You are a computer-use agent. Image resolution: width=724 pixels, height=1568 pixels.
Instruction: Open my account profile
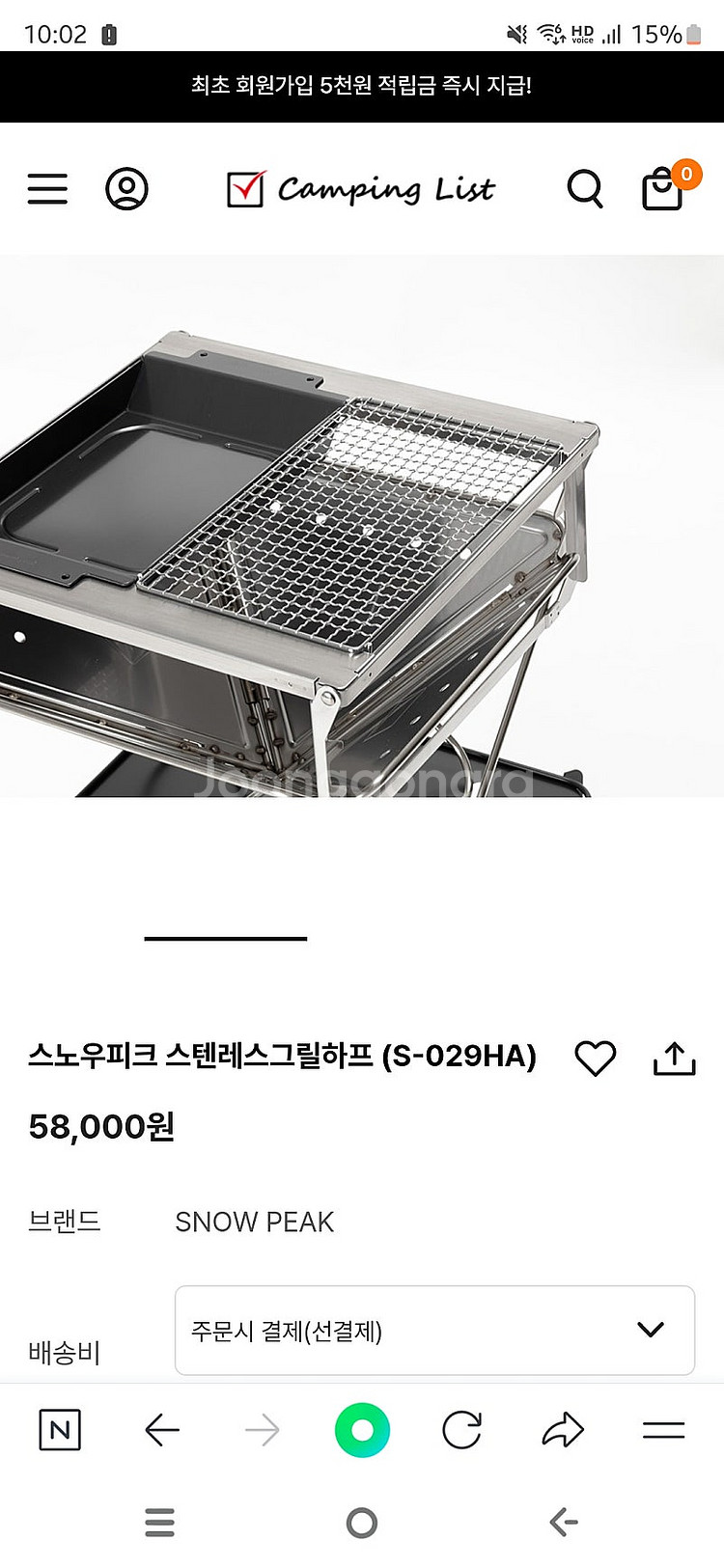(x=126, y=189)
